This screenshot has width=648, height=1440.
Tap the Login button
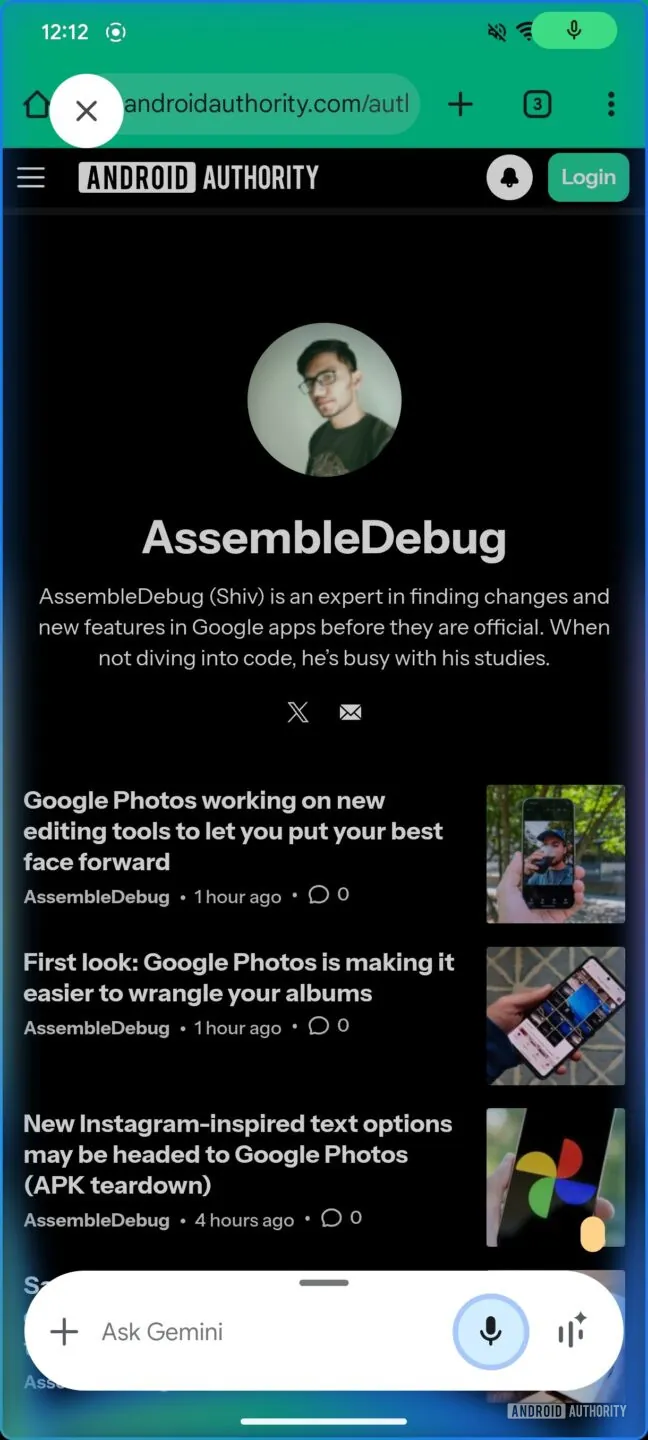(588, 178)
